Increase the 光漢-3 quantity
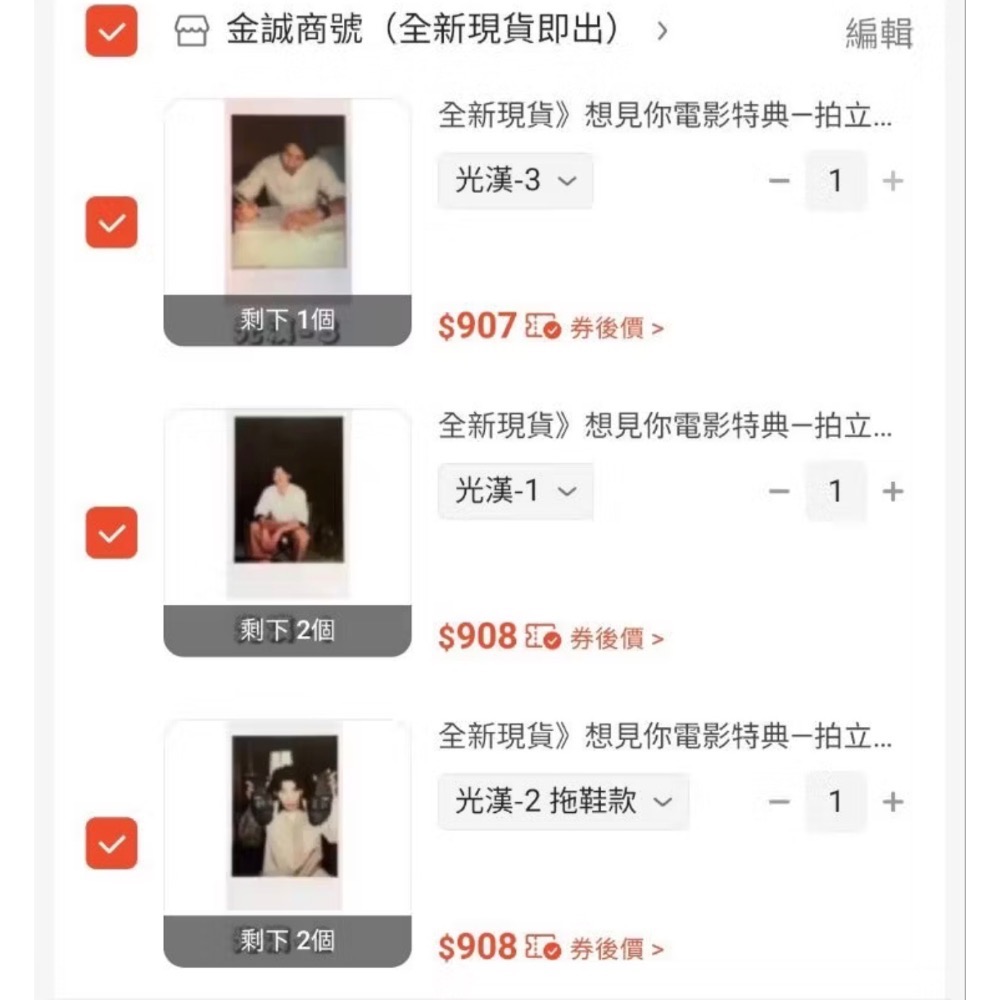Image resolution: width=1000 pixels, height=1000 pixels. coord(893,181)
